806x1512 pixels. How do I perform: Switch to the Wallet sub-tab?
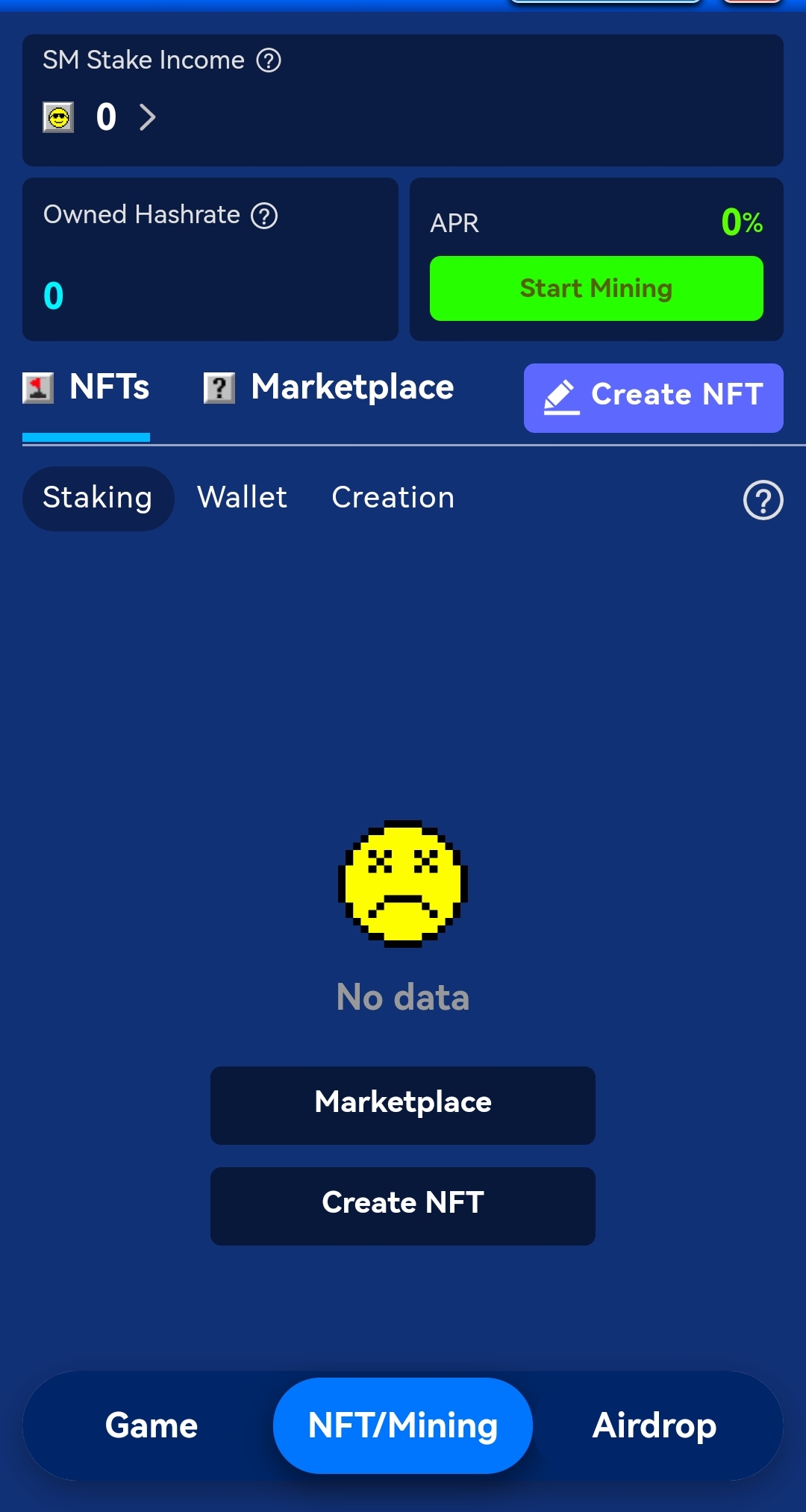tap(242, 498)
